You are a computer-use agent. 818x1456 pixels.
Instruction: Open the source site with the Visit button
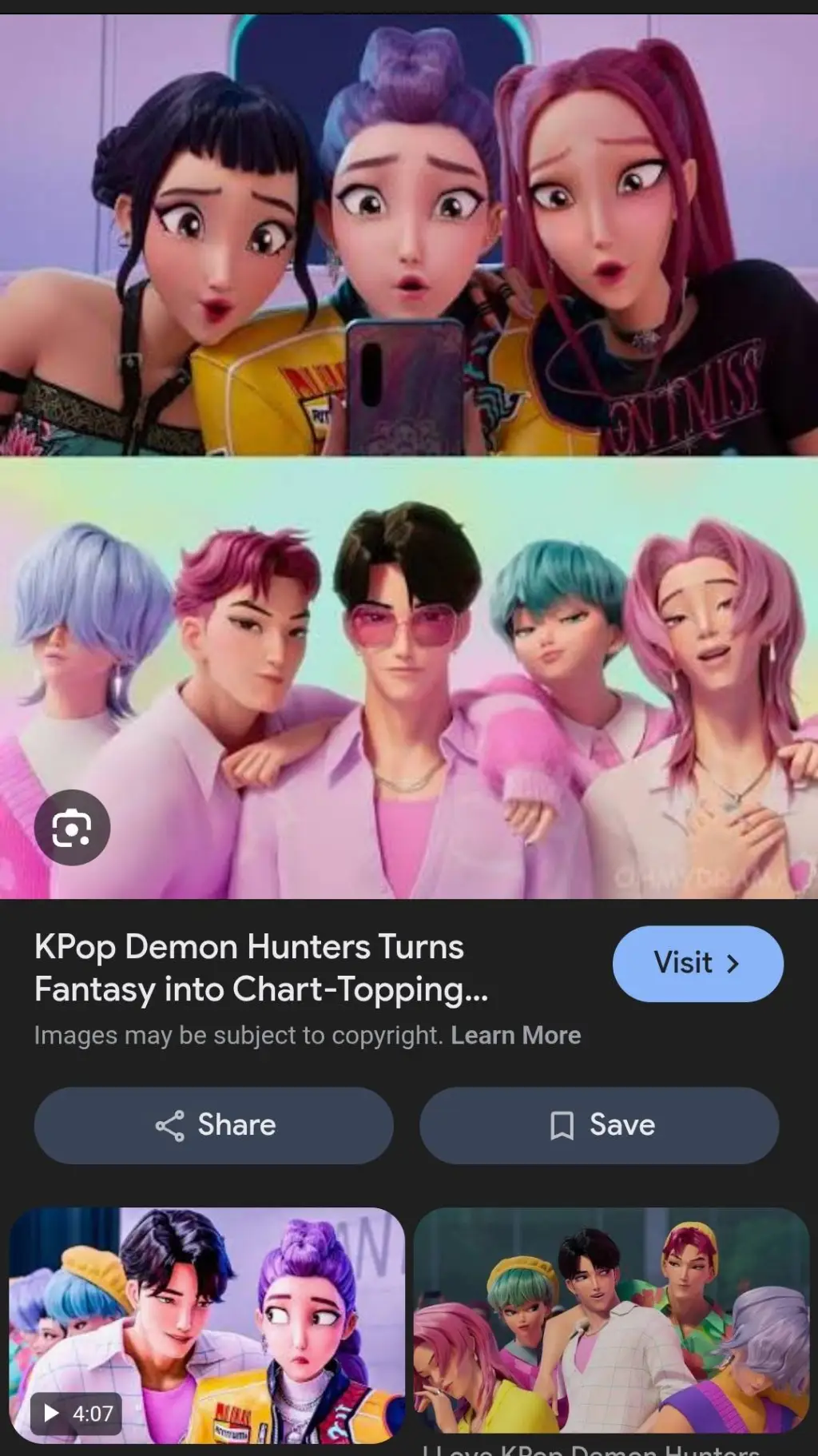(x=696, y=964)
